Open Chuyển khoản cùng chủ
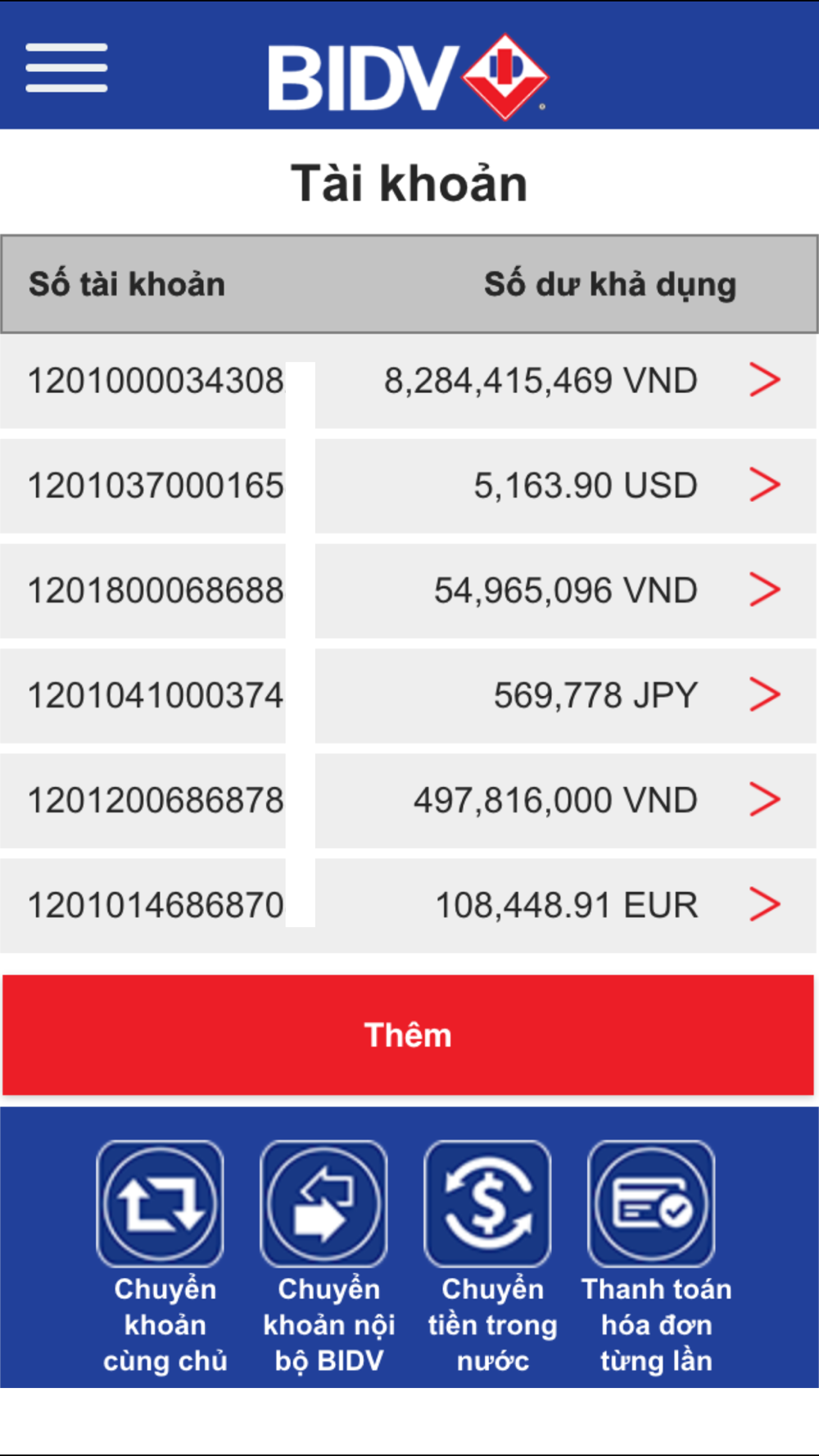 pos(161,1257)
